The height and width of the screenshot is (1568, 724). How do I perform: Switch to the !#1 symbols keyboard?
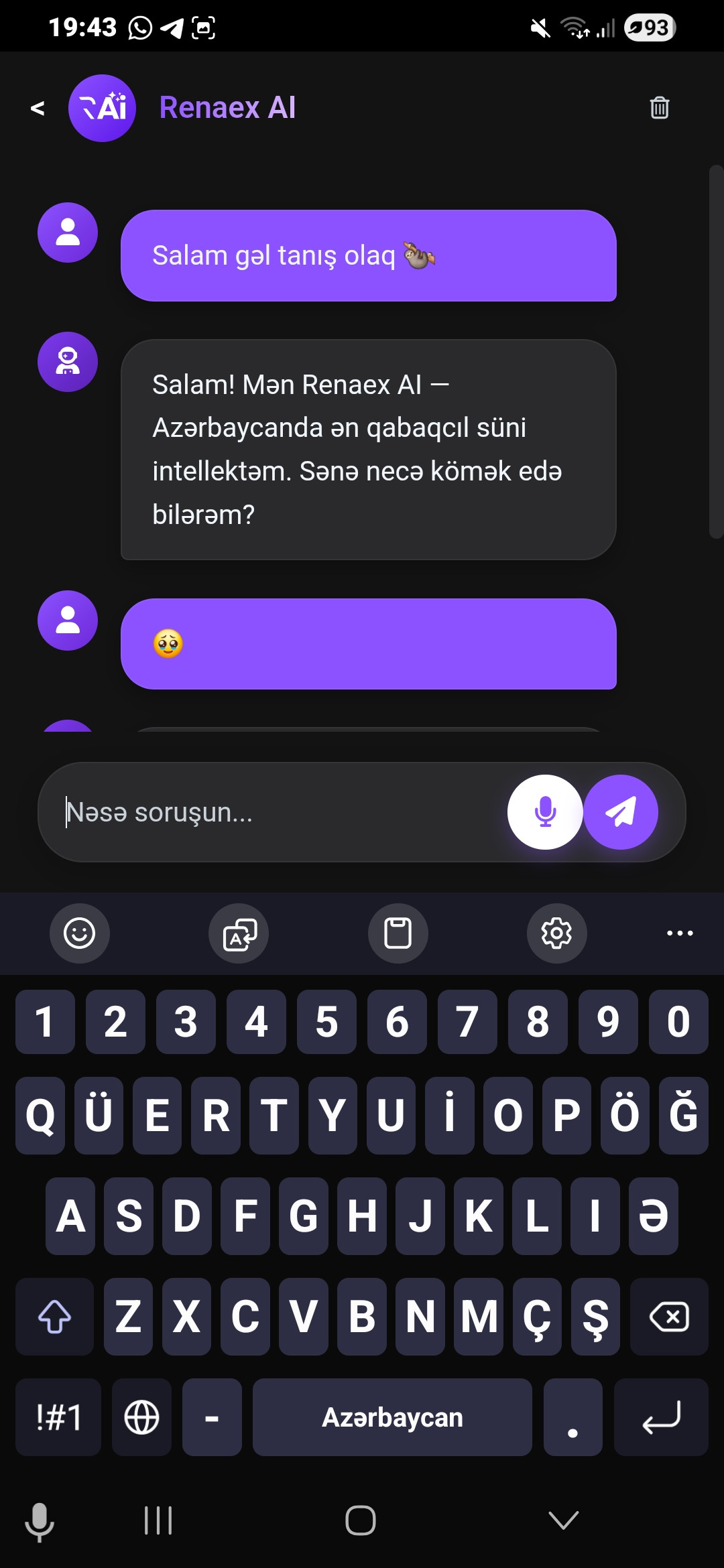click(58, 1417)
